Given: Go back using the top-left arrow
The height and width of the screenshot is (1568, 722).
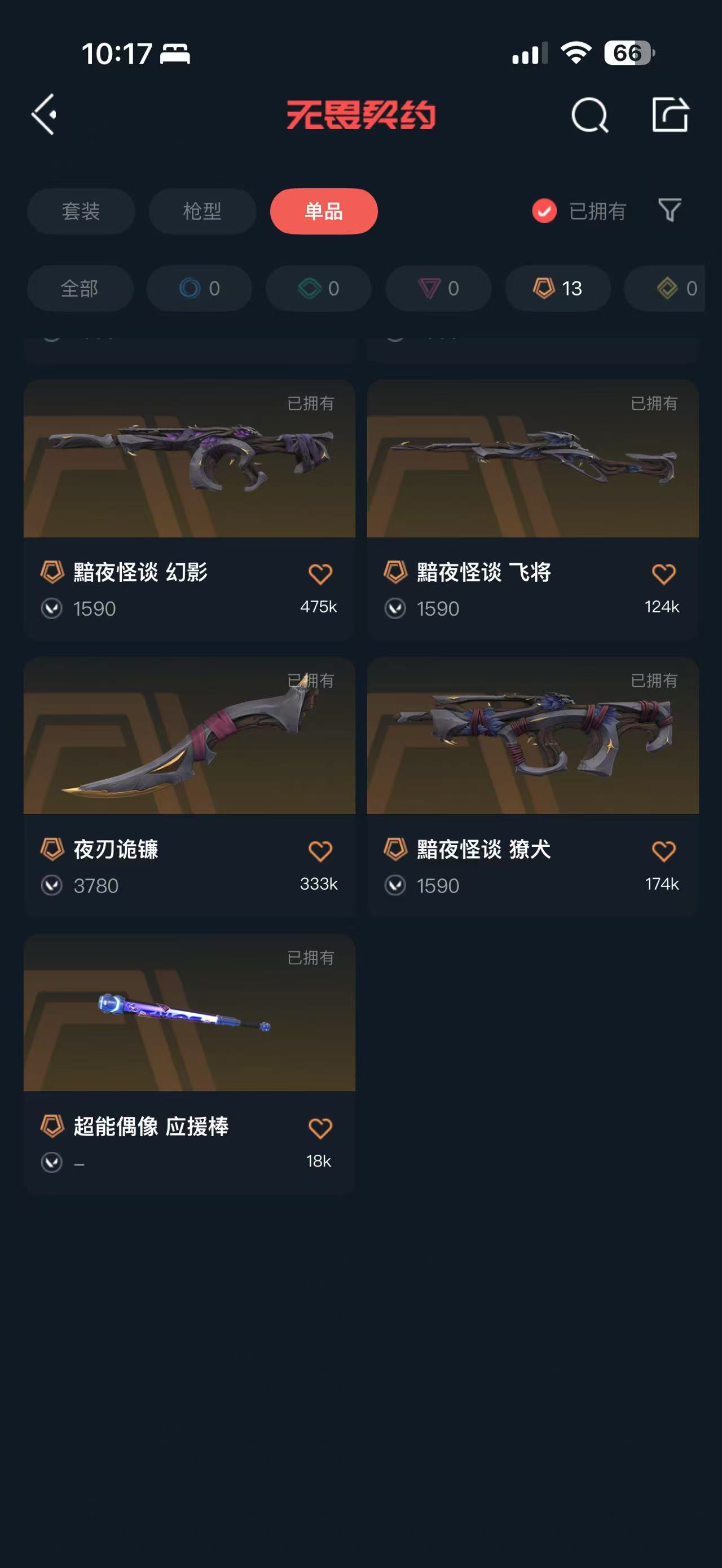Looking at the screenshot, I should [x=45, y=114].
